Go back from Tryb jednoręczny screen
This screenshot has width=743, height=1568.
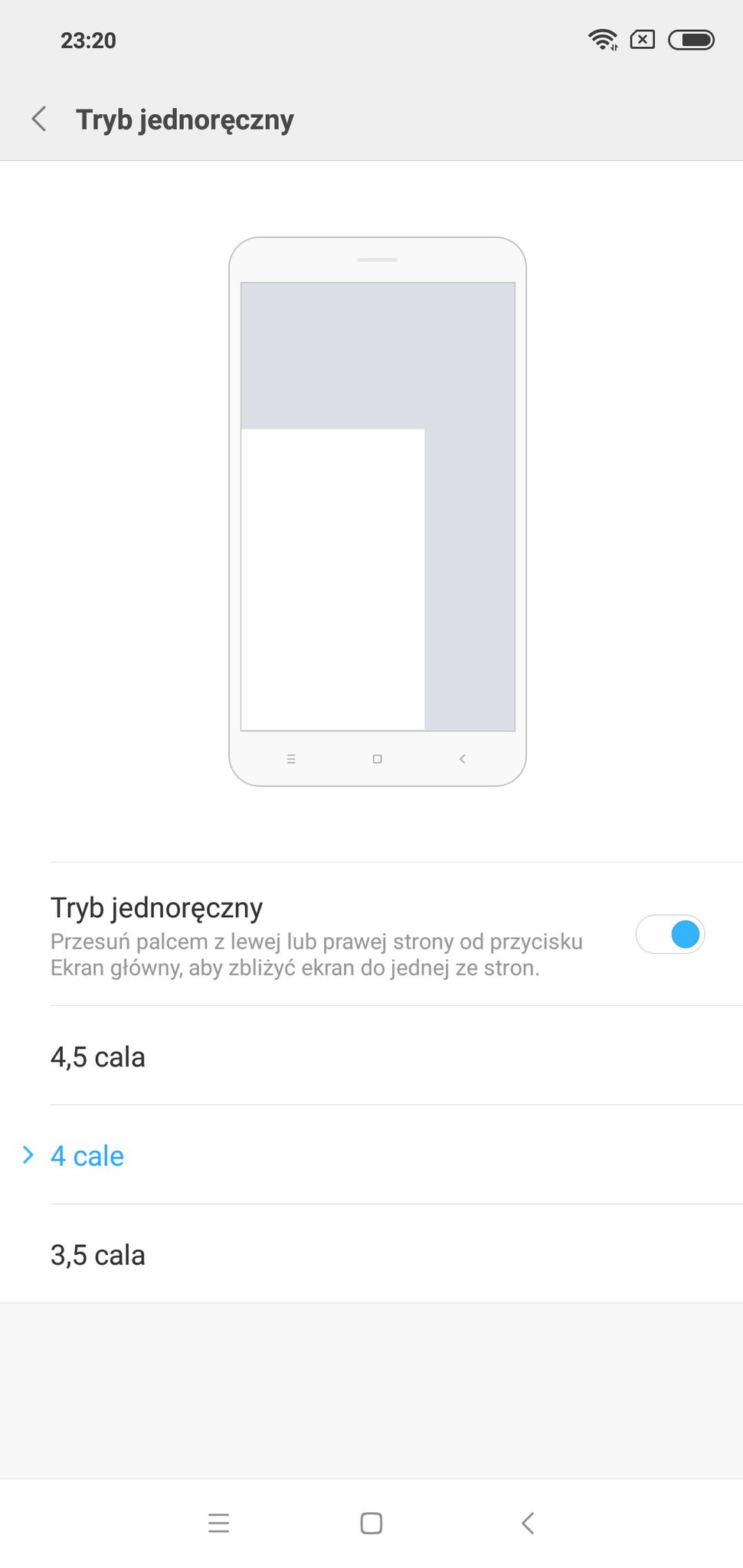39,119
